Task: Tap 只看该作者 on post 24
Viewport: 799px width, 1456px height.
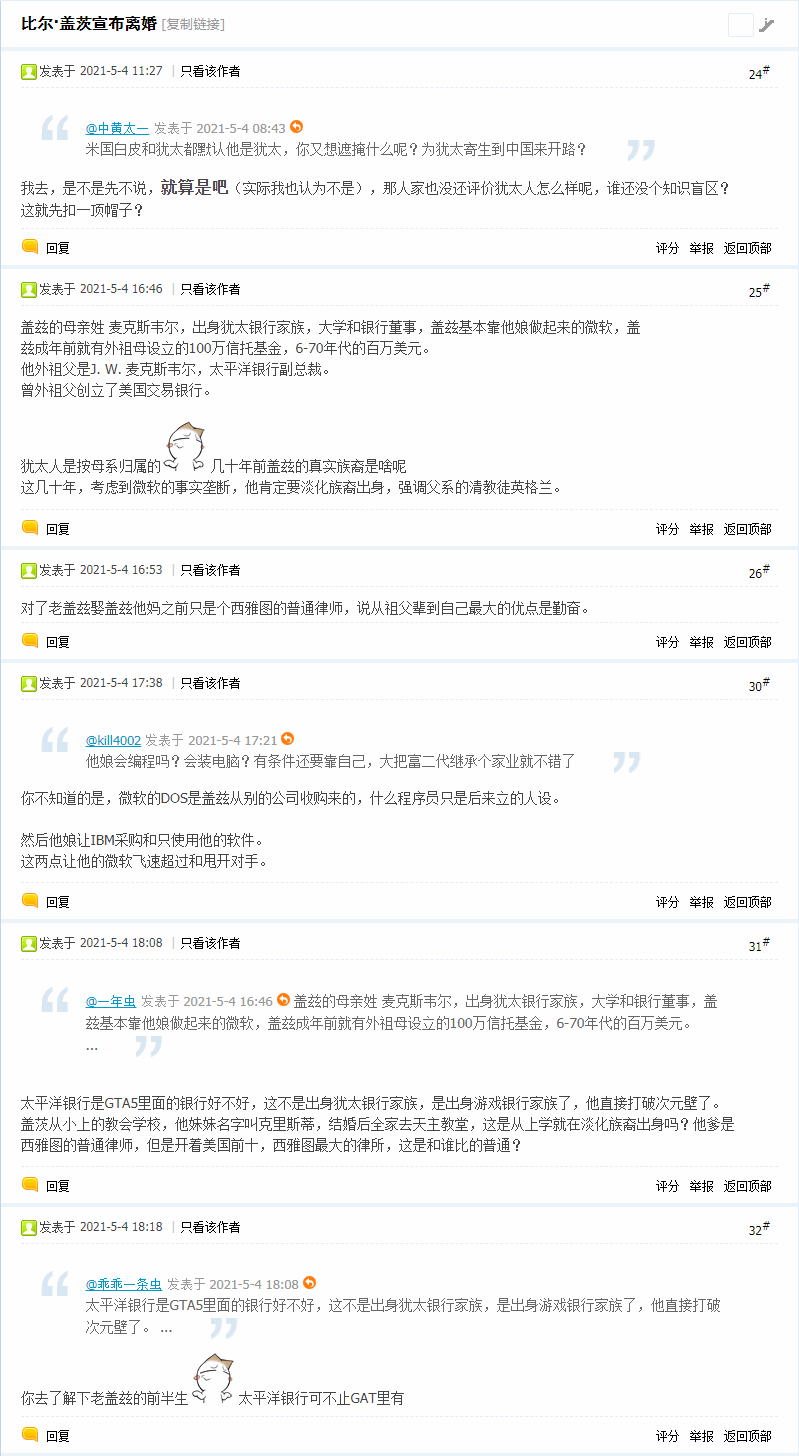Action: click(x=210, y=71)
